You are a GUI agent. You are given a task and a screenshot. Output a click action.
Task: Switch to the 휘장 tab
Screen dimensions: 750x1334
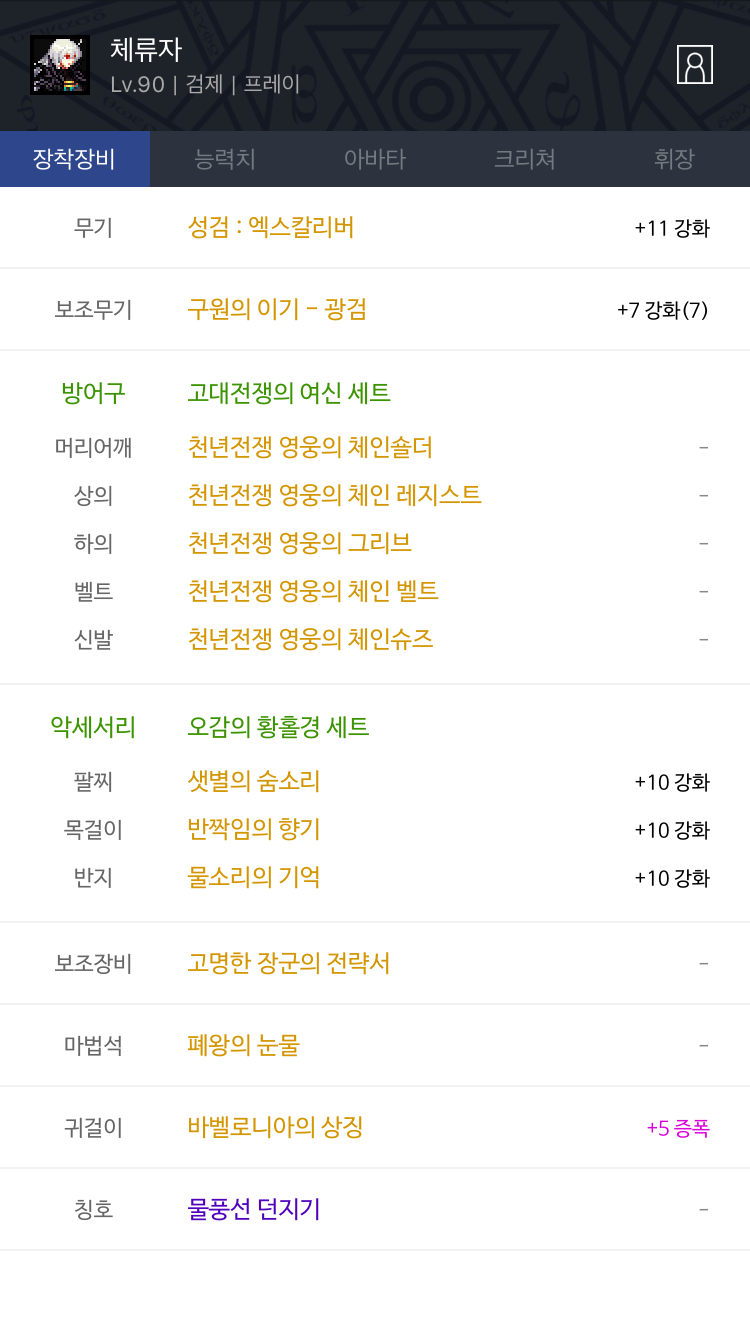point(675,159)
